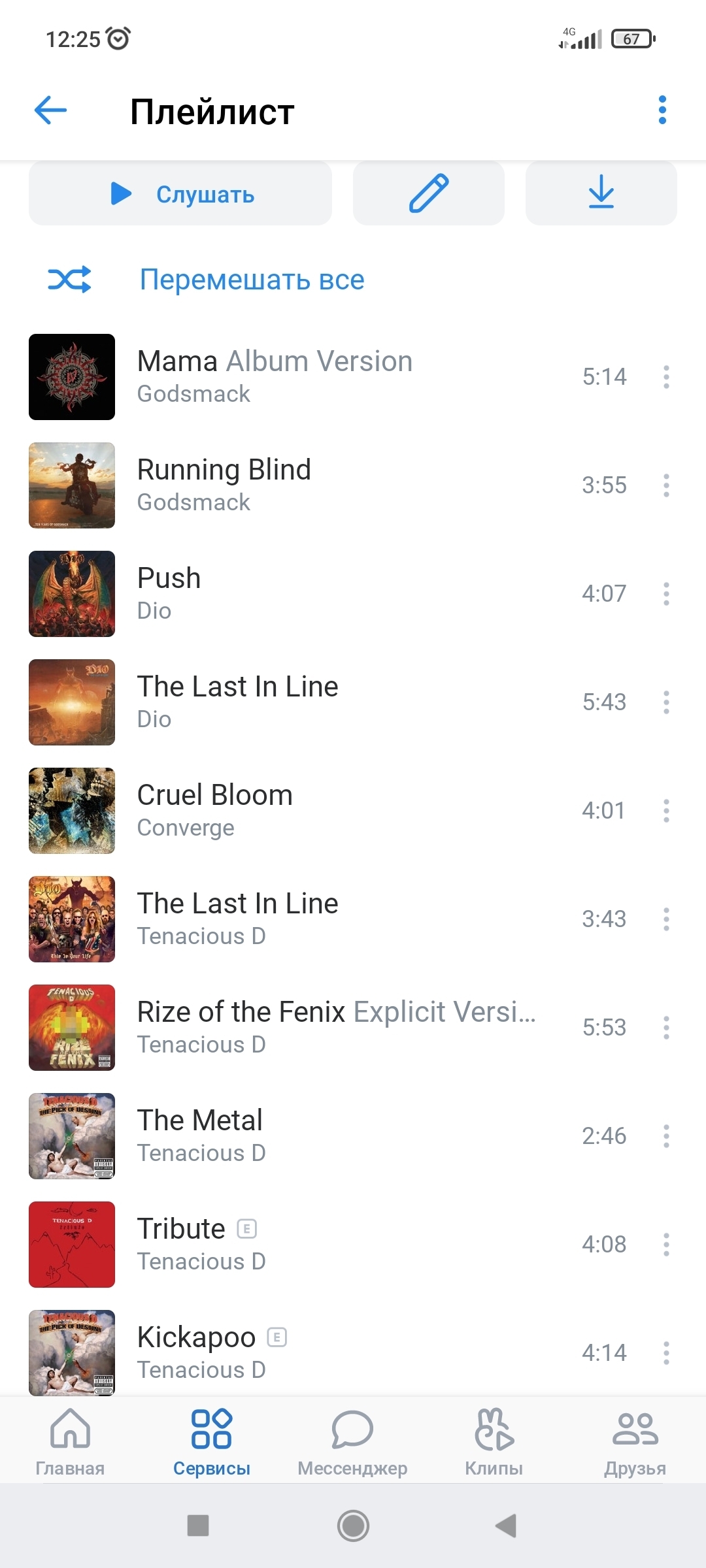Tap the Слушать play button

pos(180,194)
